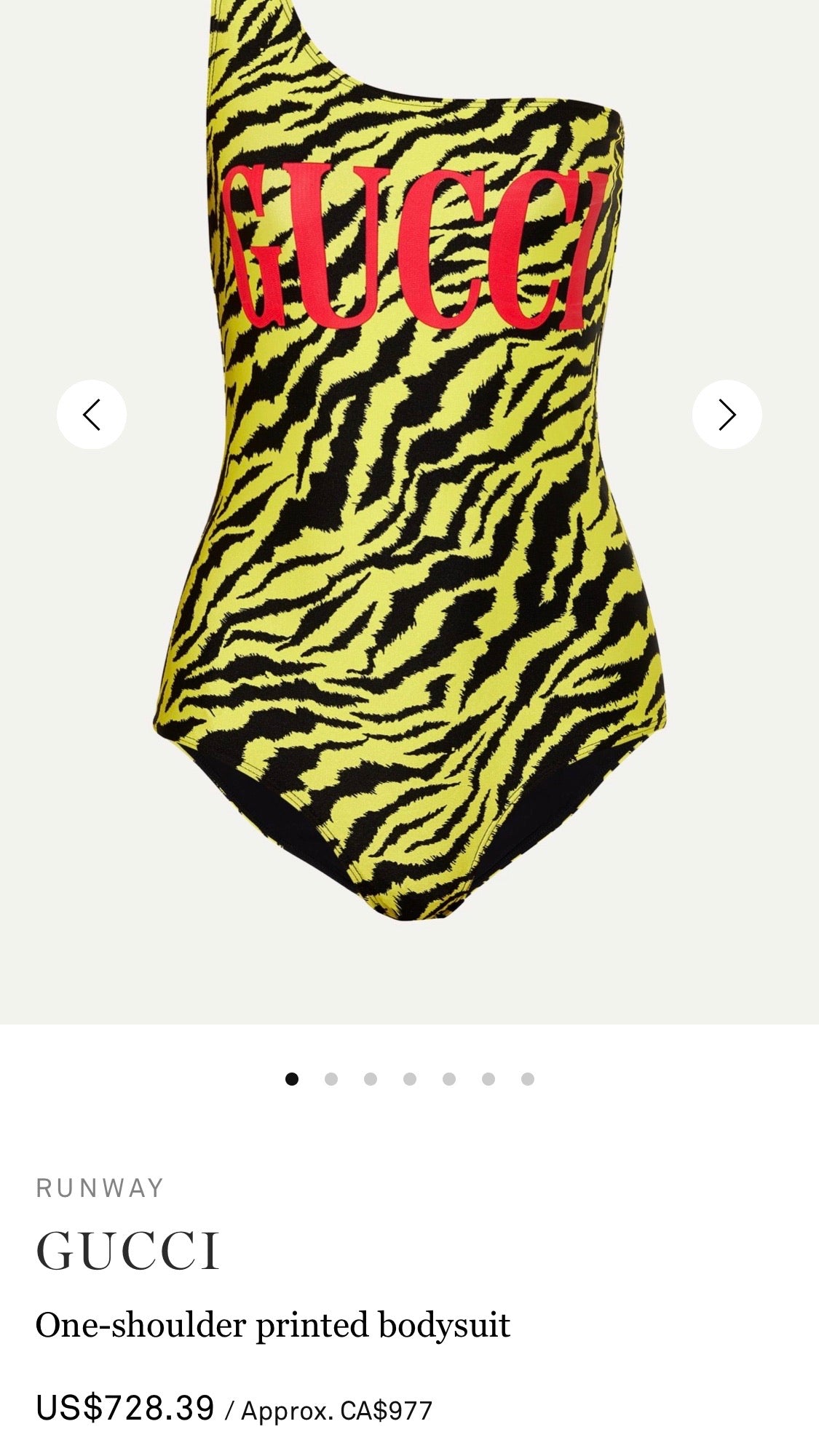Show the next product image
This screenshot has width=819, height=1456.
point(727,415)
